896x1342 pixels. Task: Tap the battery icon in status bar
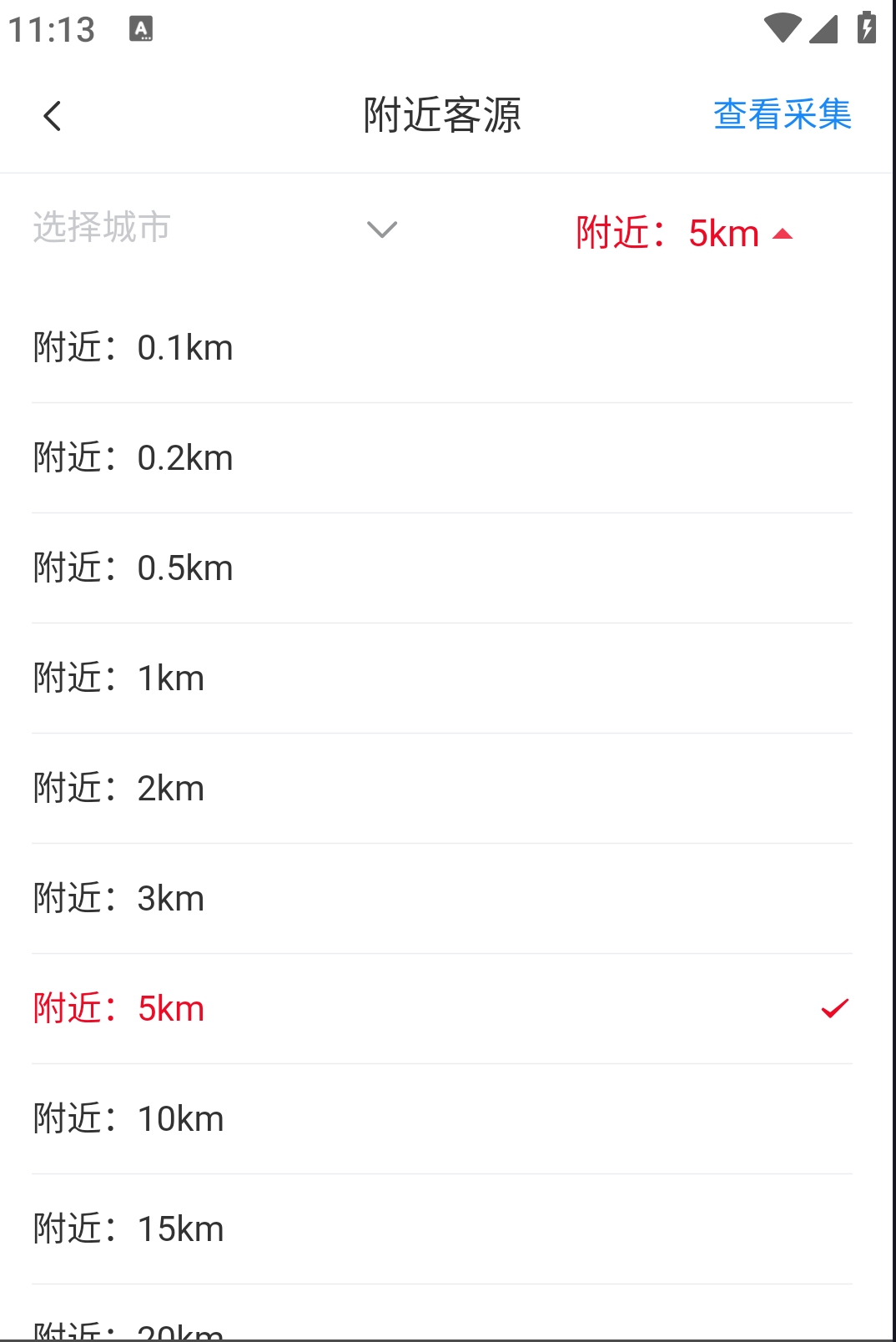click(x=865, y=26)
